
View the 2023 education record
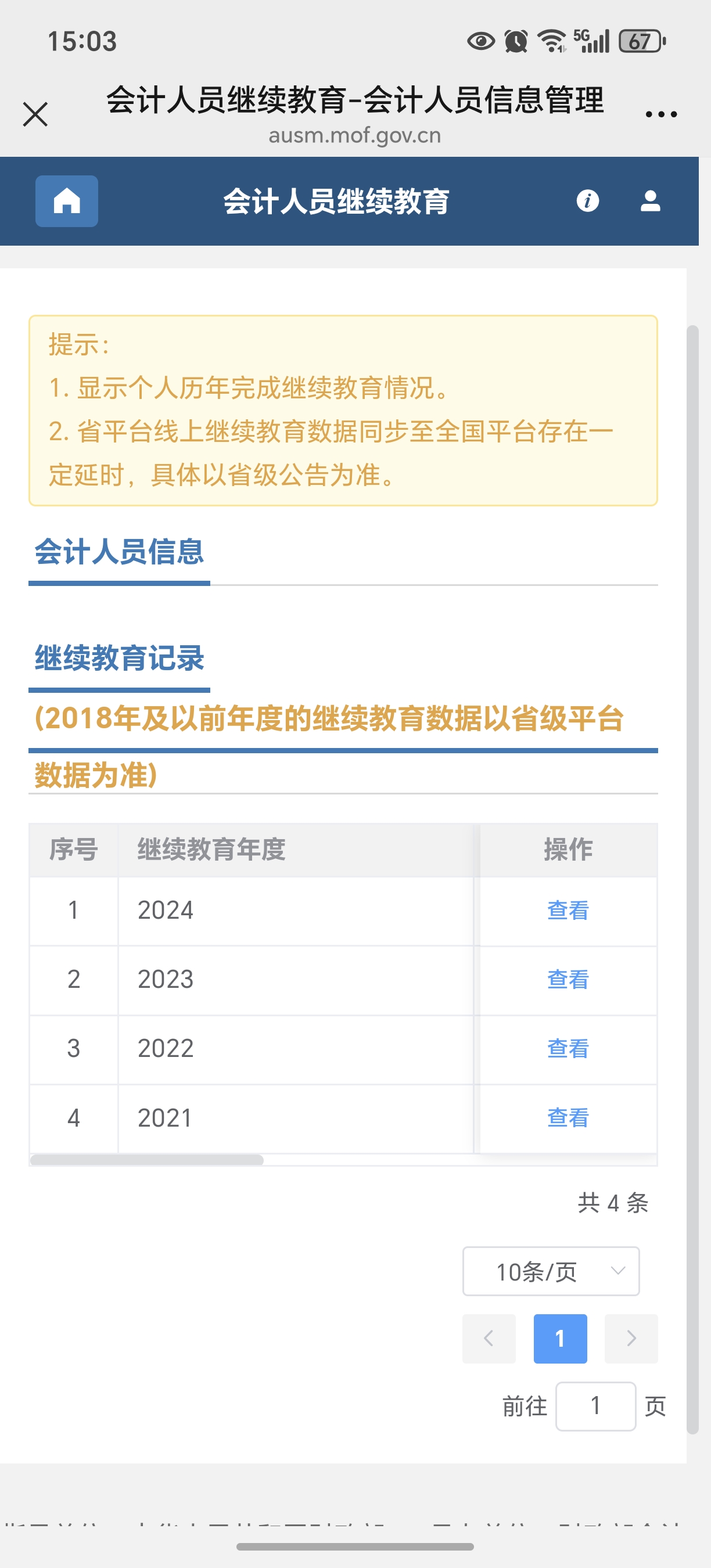[x=568, y=979]
